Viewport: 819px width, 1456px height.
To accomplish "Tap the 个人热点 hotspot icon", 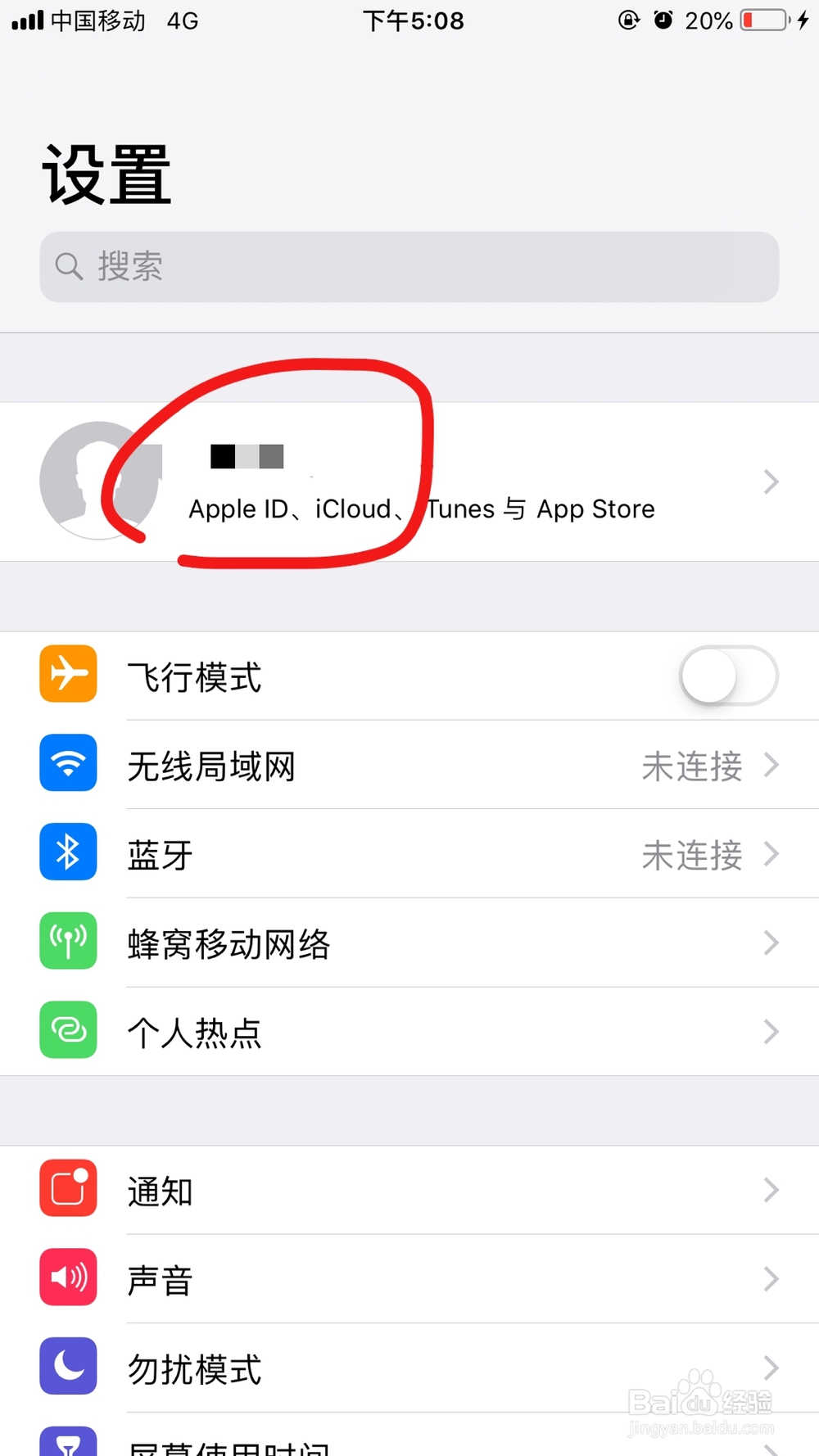I will pyautogui.click(x=68, y=1030).
